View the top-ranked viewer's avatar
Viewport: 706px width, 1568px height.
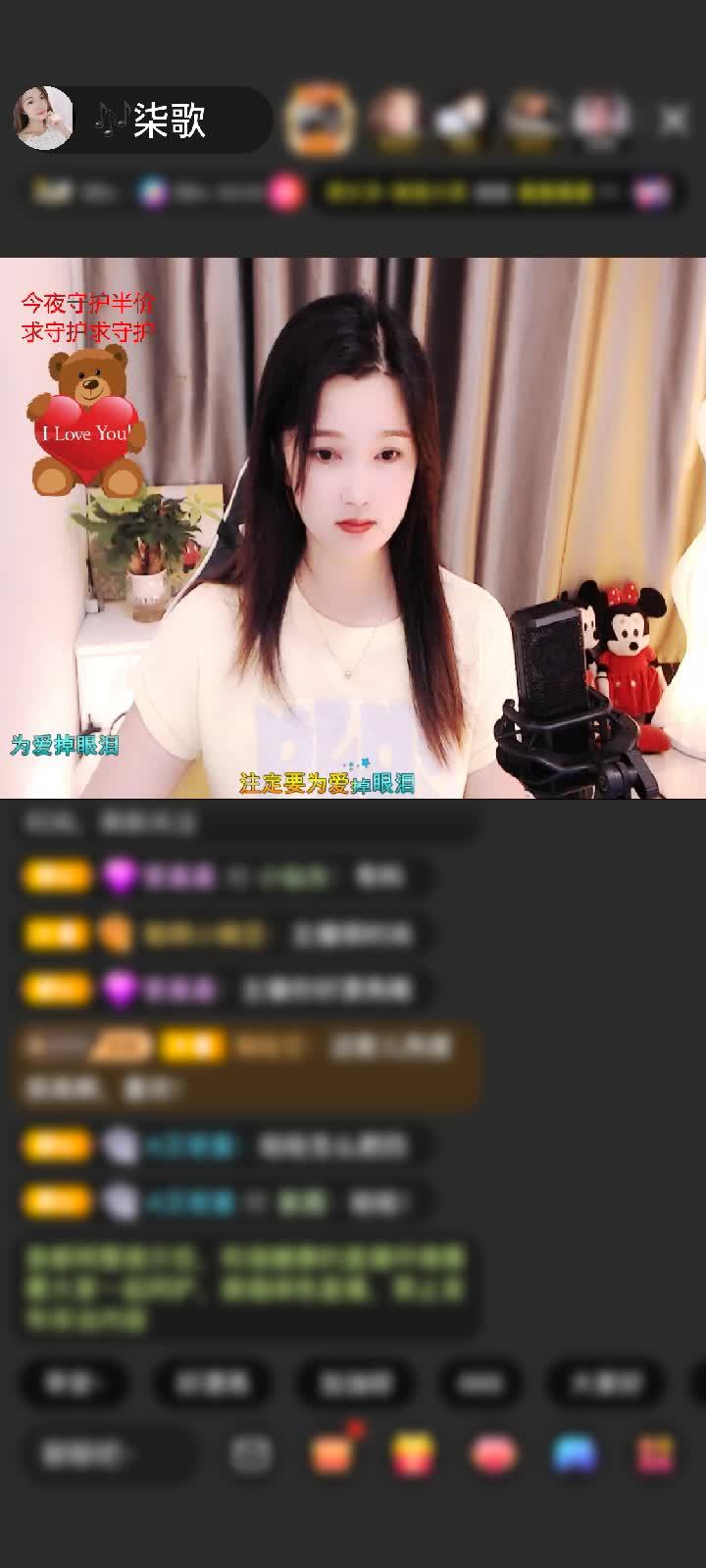coord(318,120)
